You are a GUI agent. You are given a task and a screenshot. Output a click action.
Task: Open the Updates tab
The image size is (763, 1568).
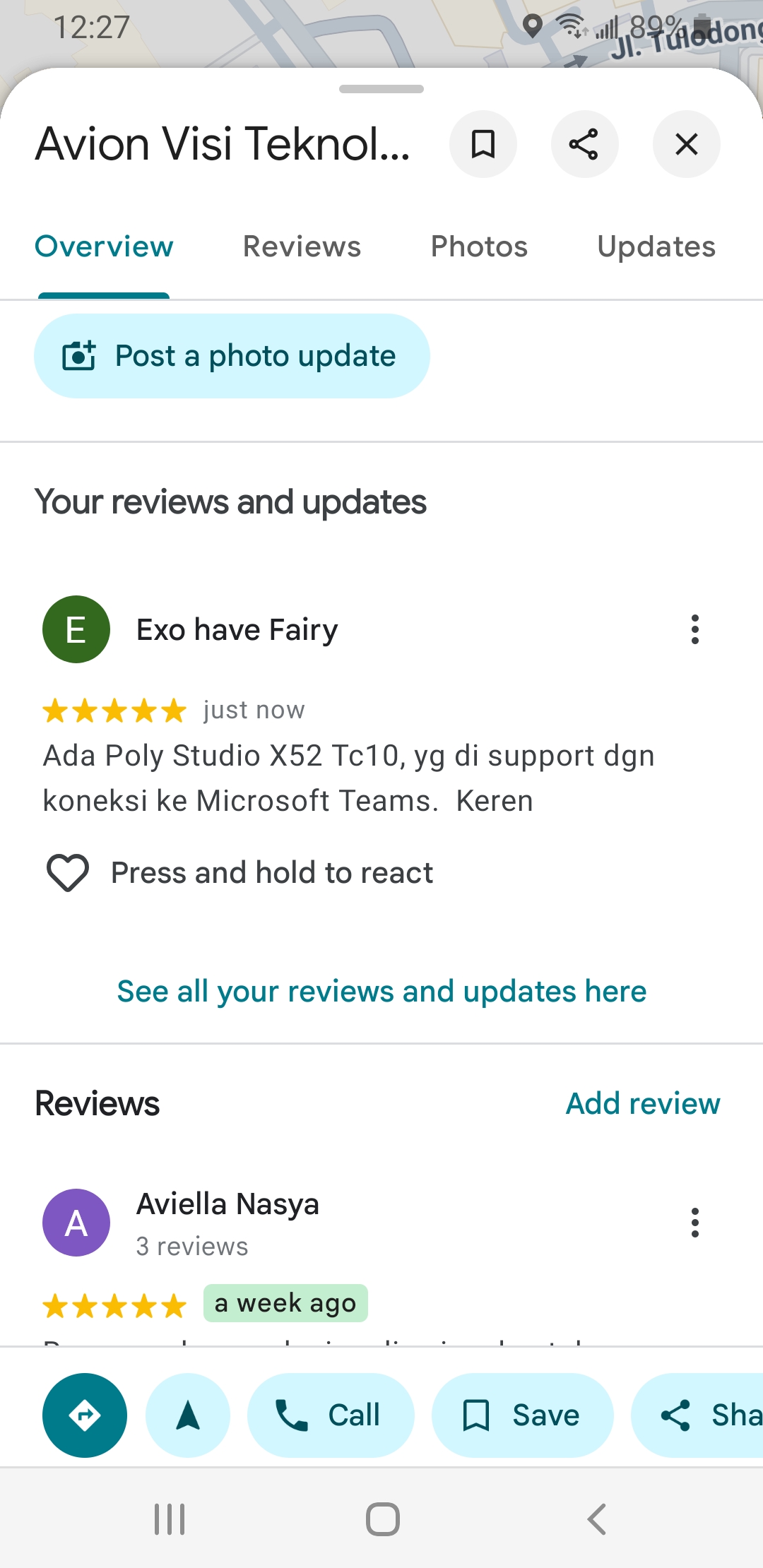click(x=656, y=247)
